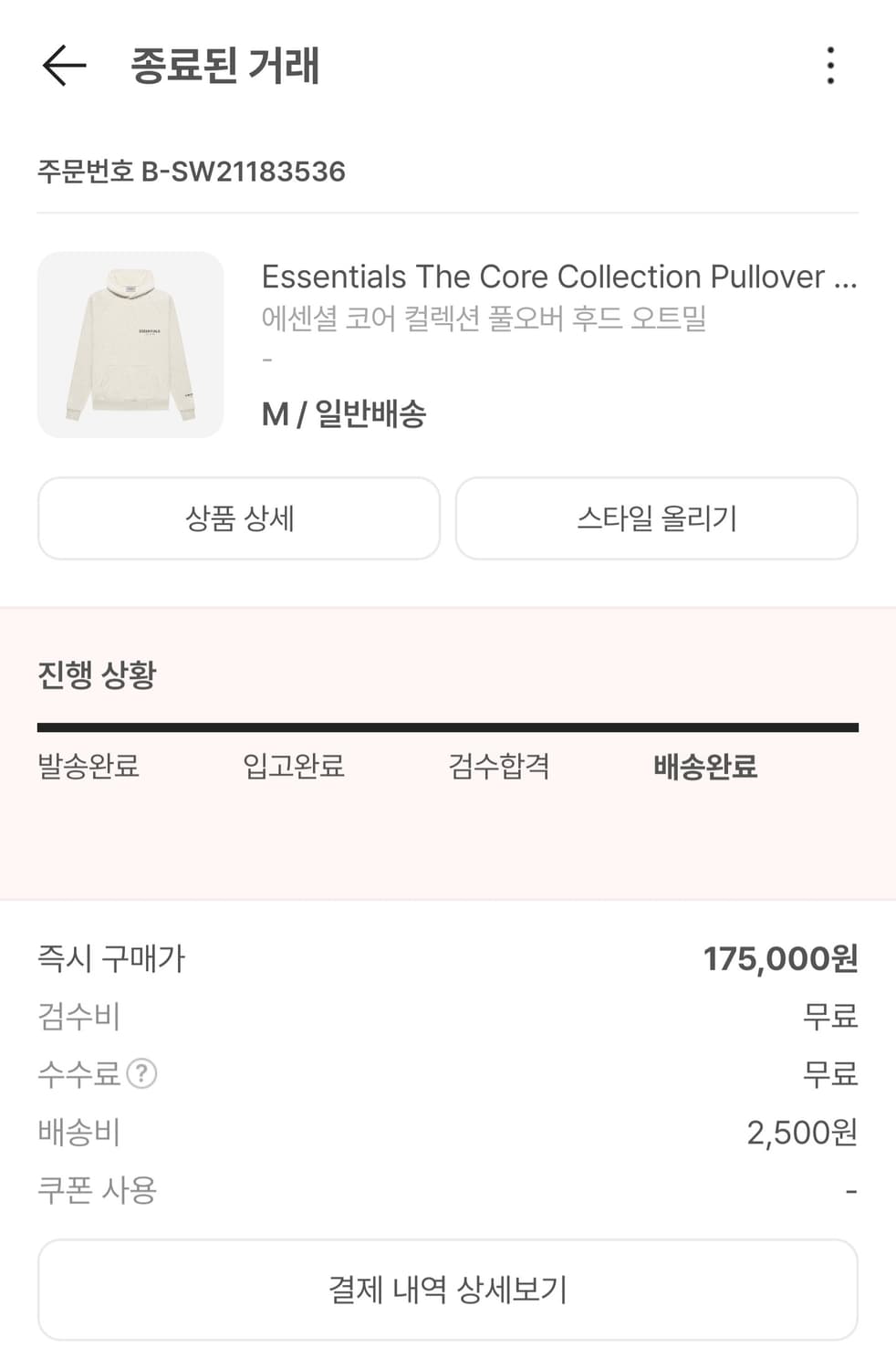The height and width of the screenshot is (1369, 896).
Task: Click the back arrow to exit transaction details
Action: (x=61, y=65)
